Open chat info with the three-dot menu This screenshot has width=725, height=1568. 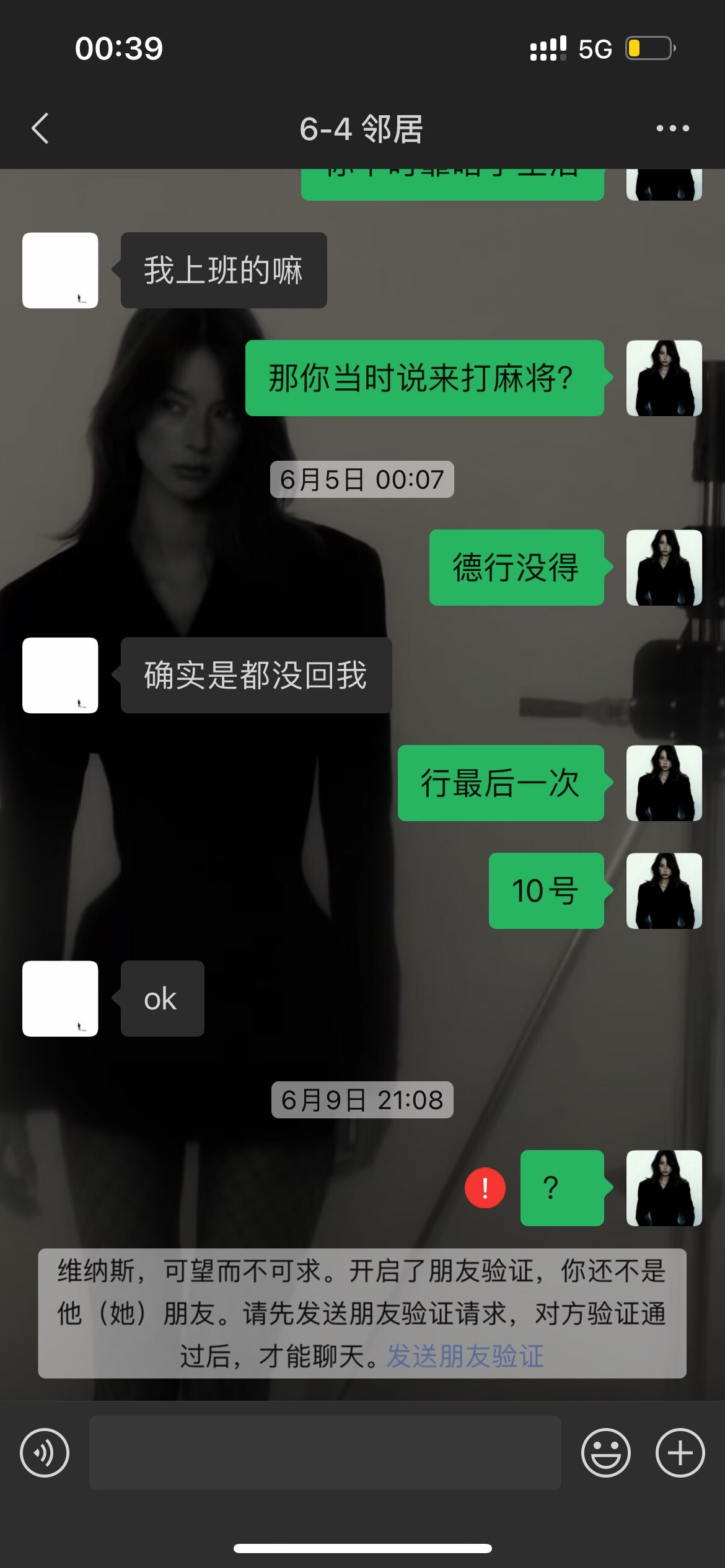coord(672,129)
